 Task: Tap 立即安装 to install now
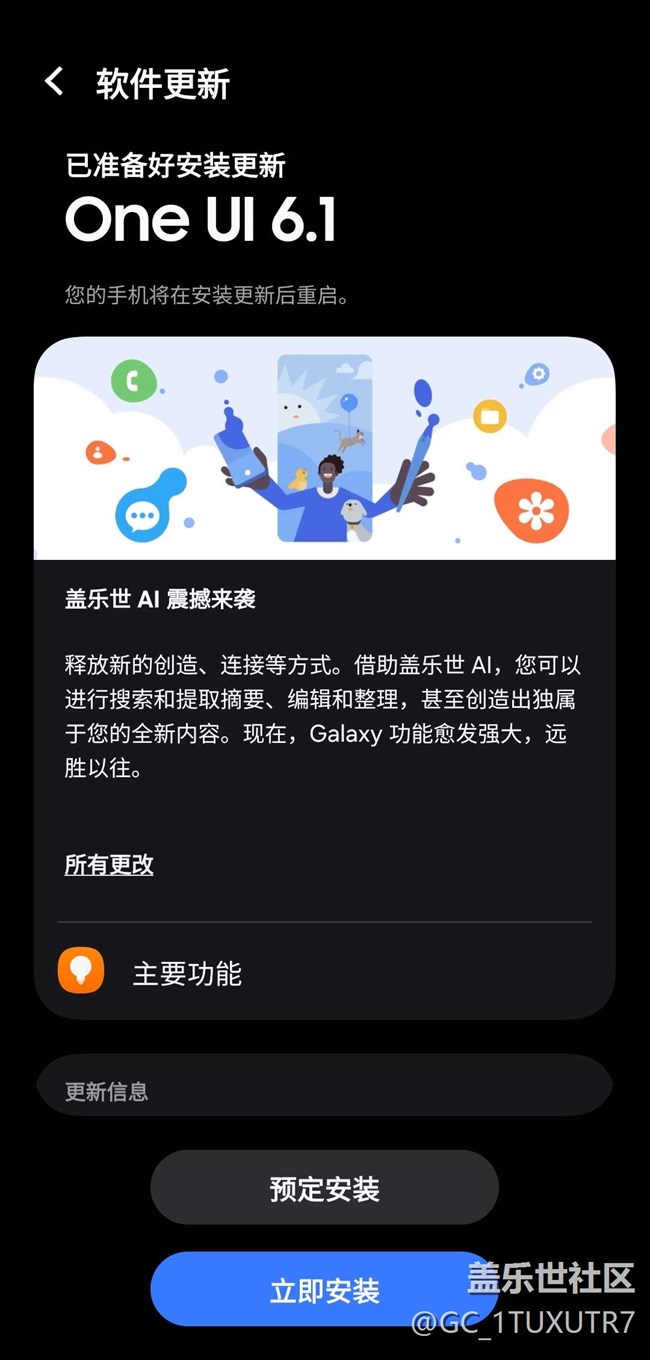tap(324, 1290)
